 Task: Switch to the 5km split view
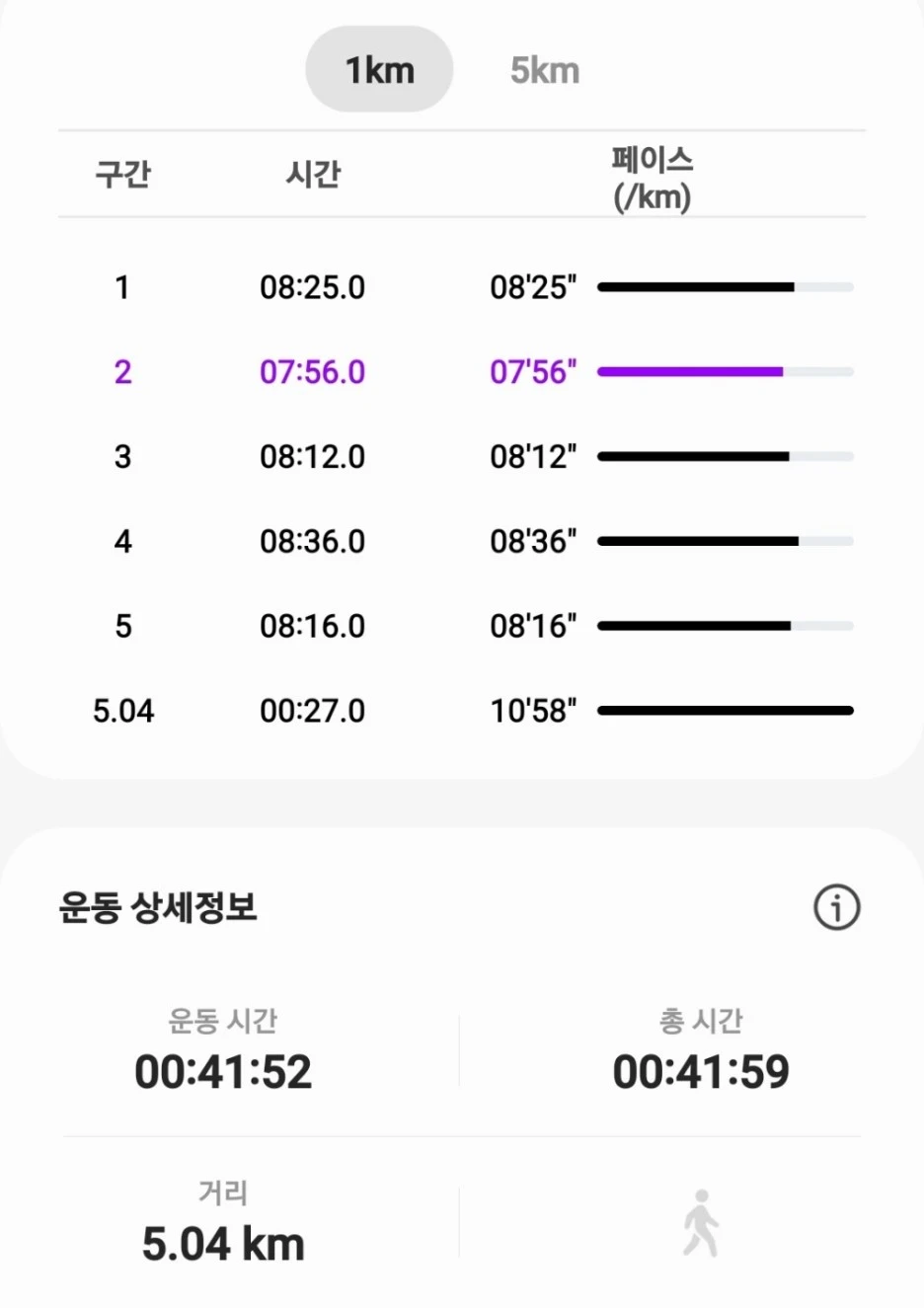544,70
